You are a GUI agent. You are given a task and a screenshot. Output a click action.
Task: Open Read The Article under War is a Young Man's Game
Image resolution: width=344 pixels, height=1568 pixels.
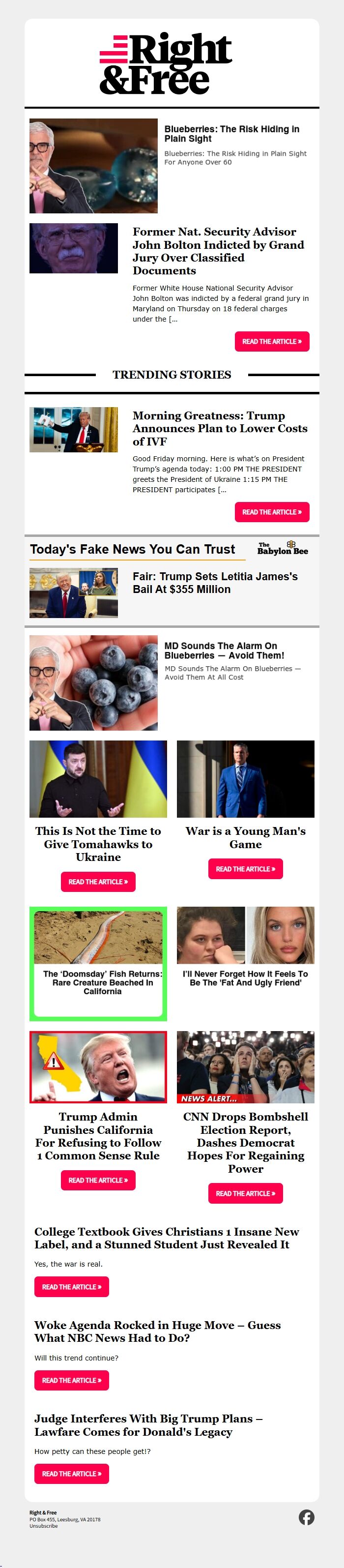[245, 869]
